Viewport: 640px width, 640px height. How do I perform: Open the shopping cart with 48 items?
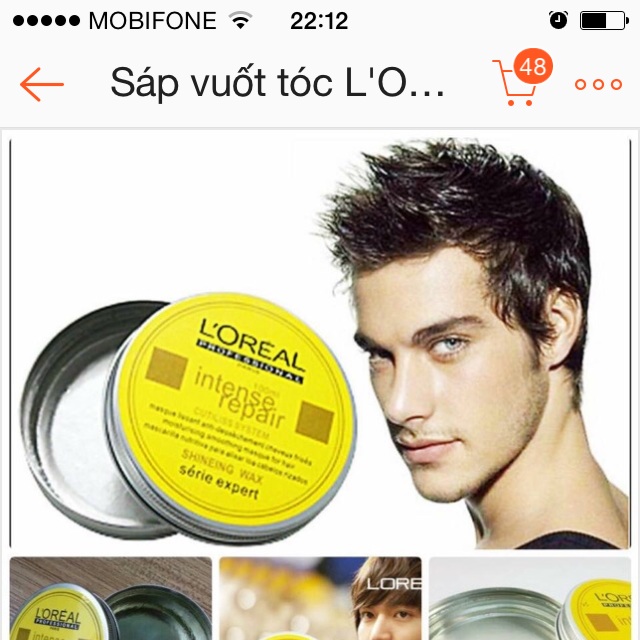518,84
